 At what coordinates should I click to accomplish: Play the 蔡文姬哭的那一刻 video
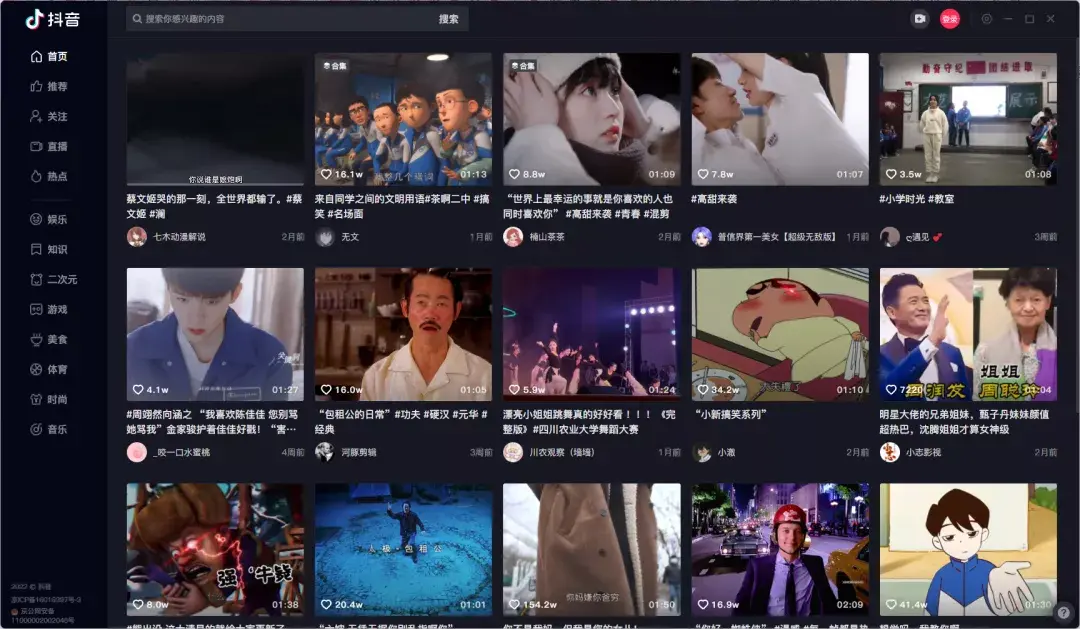pyautogui.click(x=215, y=119)
